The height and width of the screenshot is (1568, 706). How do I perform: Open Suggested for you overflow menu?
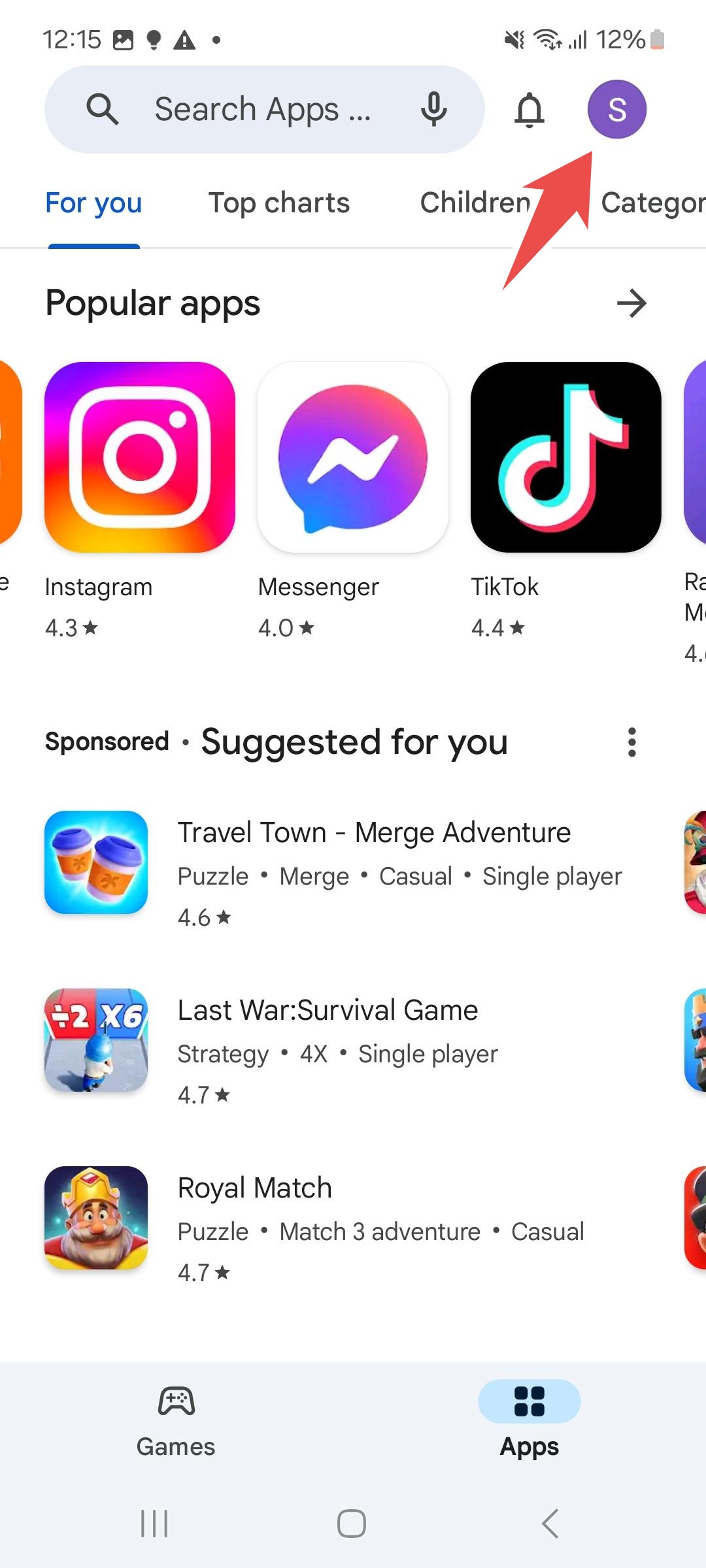[x=631, y=742]
